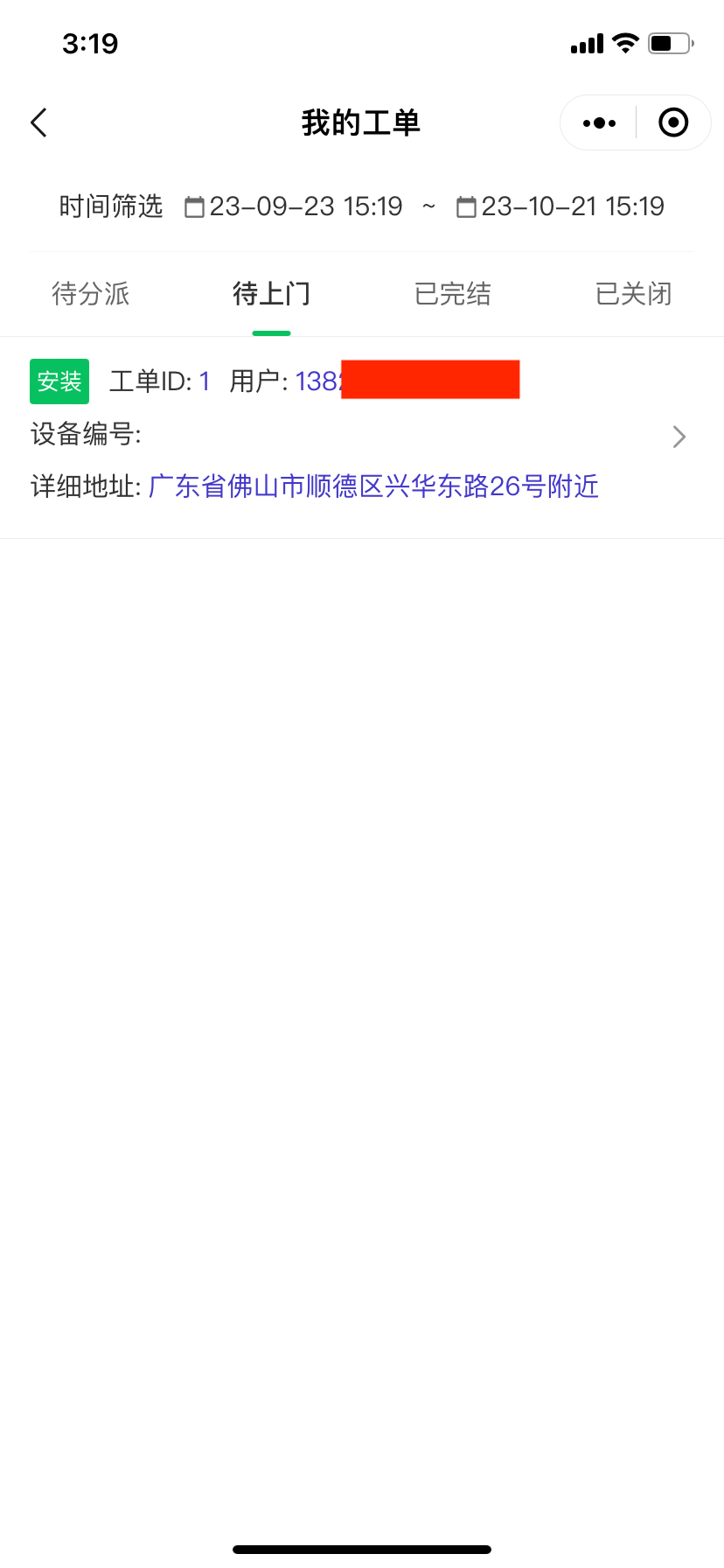Screen dimensions: 724x1568
Task: Open the address 广东省佛山市顺德区兴华东路26号附近
Action: (x=373, y=486)
